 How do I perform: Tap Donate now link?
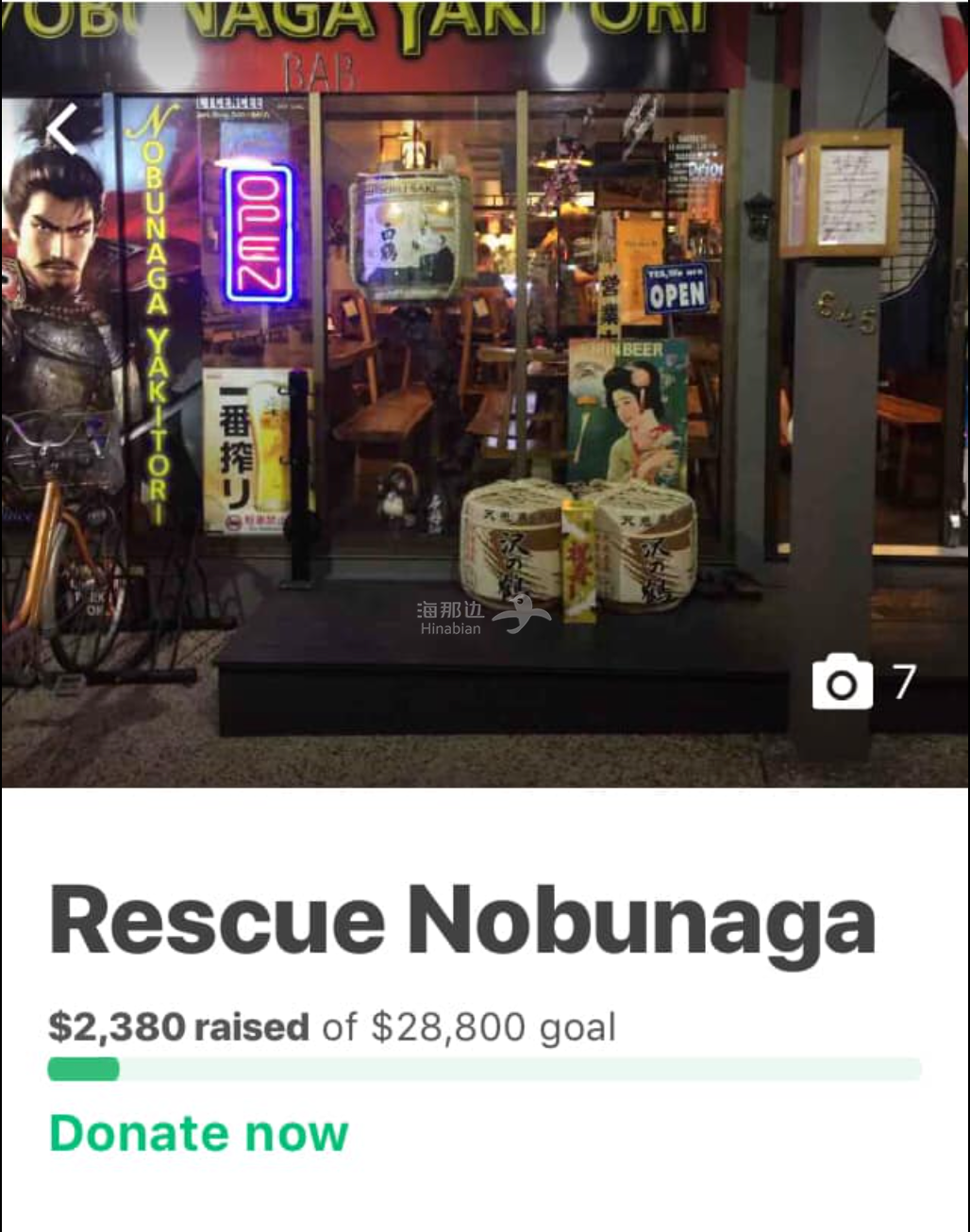[199, 1133]
